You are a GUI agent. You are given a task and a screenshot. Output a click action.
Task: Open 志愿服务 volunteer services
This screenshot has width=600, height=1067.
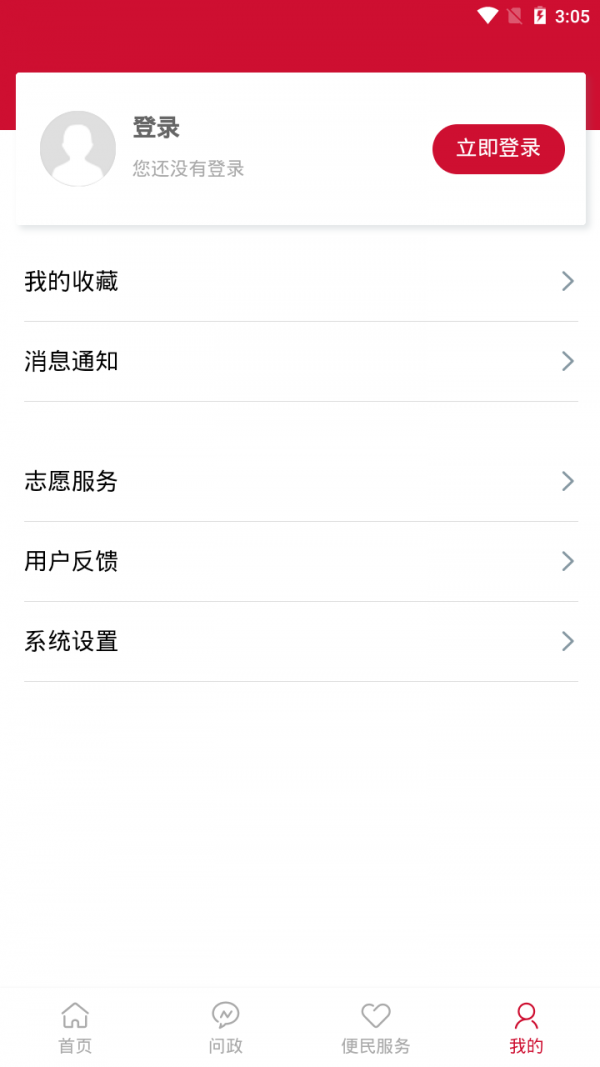tap(300, 481)
